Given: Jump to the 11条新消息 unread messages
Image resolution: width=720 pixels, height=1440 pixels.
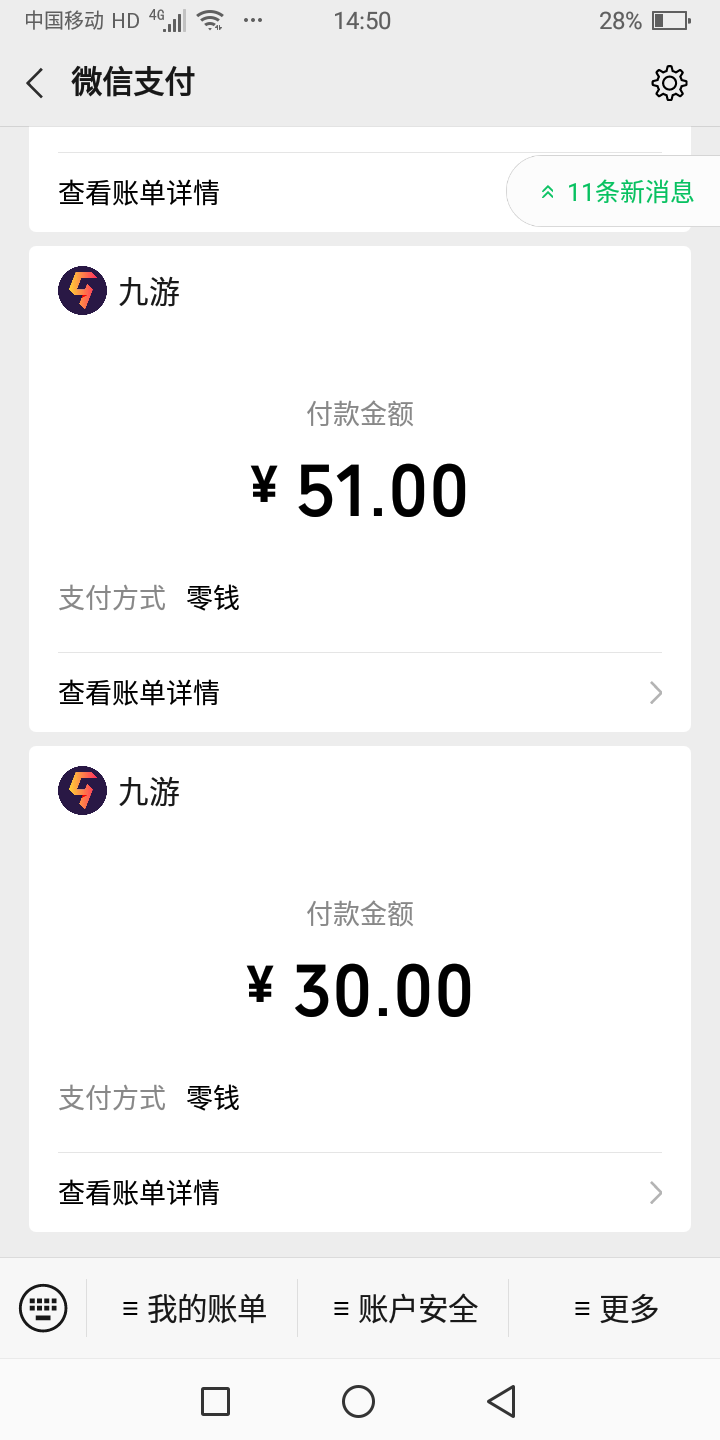Looking at the screenshot, I should [x=617, y=191].
